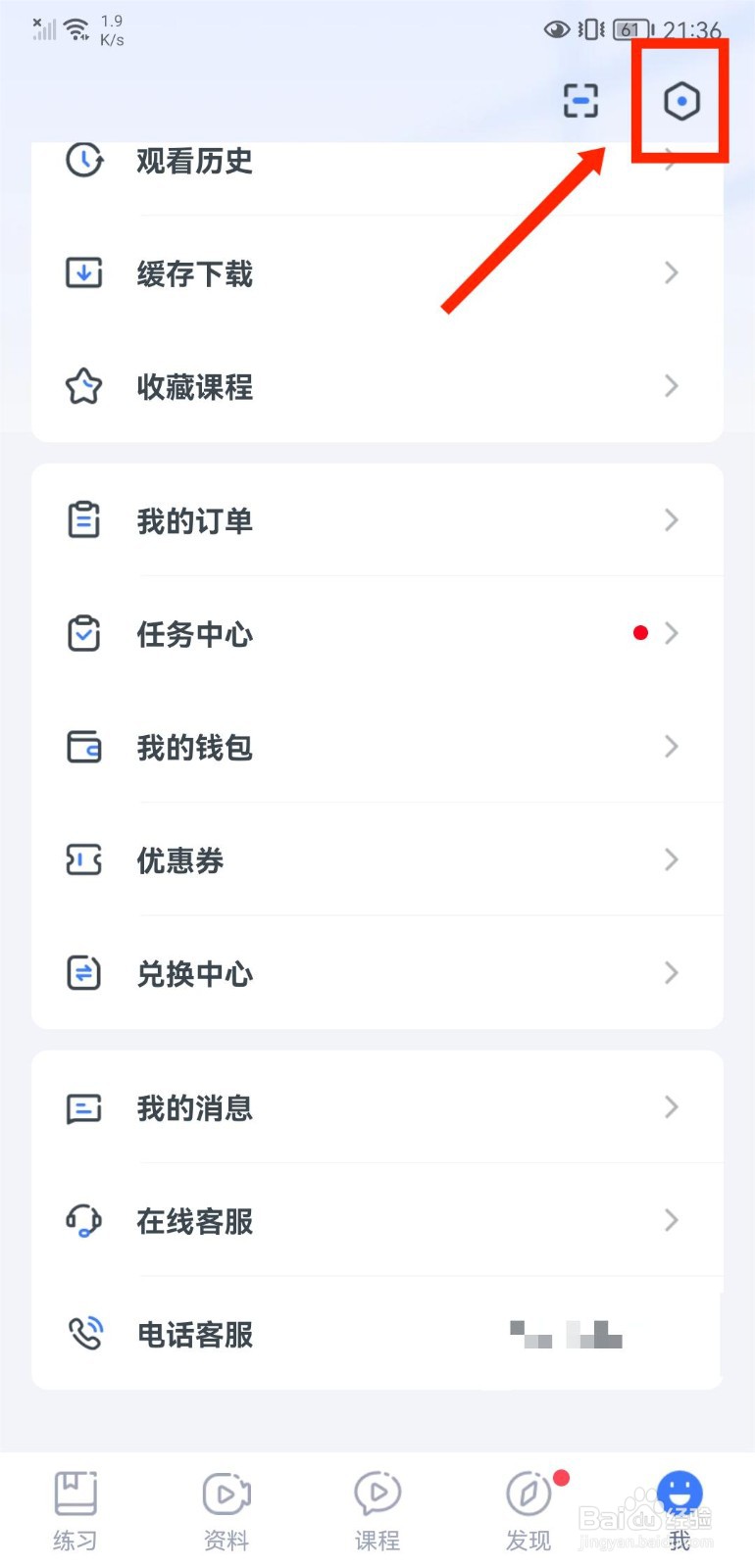Viewport: 755px width, 1568px height.
Task: Switch to the 资料 tab
Action: coord(226,1511)
